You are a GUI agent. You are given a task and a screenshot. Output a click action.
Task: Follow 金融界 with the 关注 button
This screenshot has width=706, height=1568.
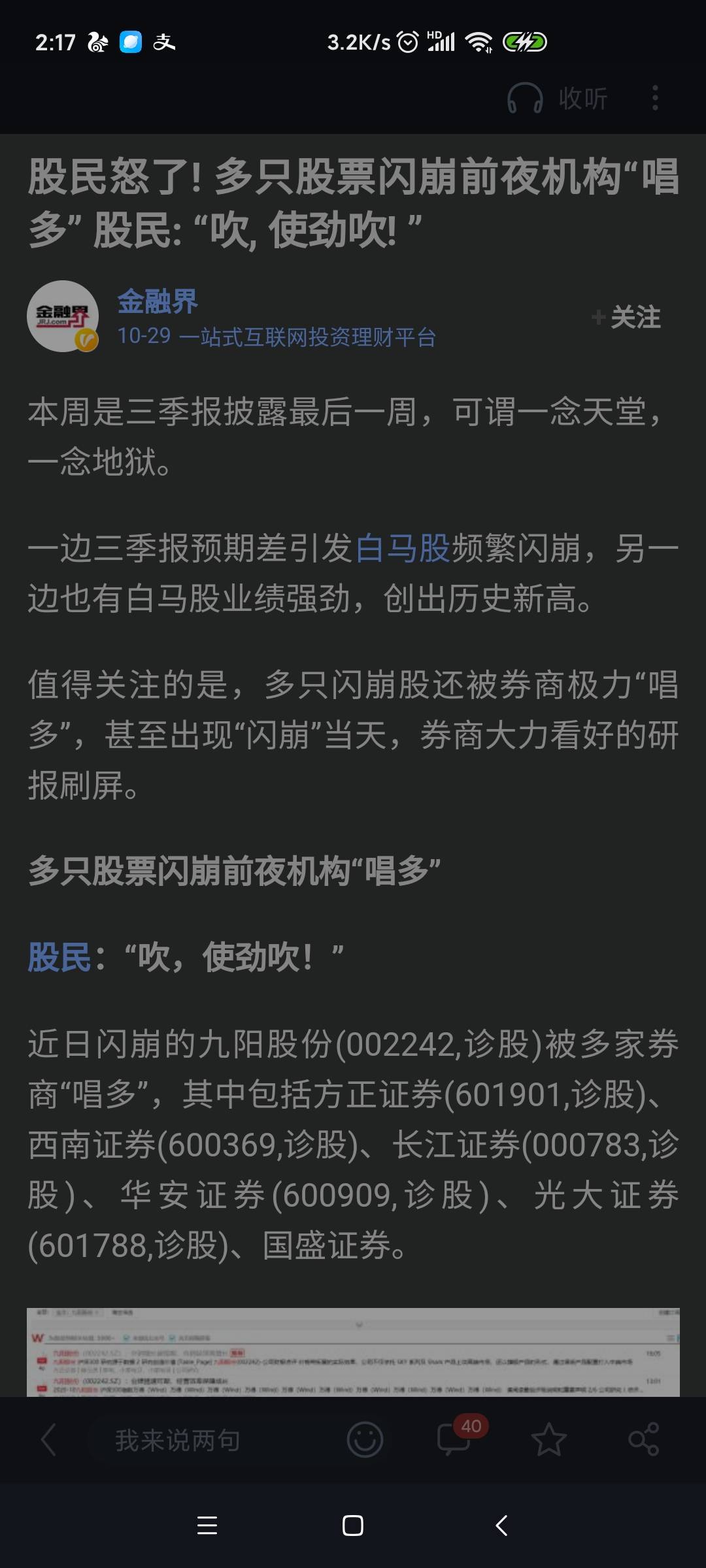(x=626, y=318)
